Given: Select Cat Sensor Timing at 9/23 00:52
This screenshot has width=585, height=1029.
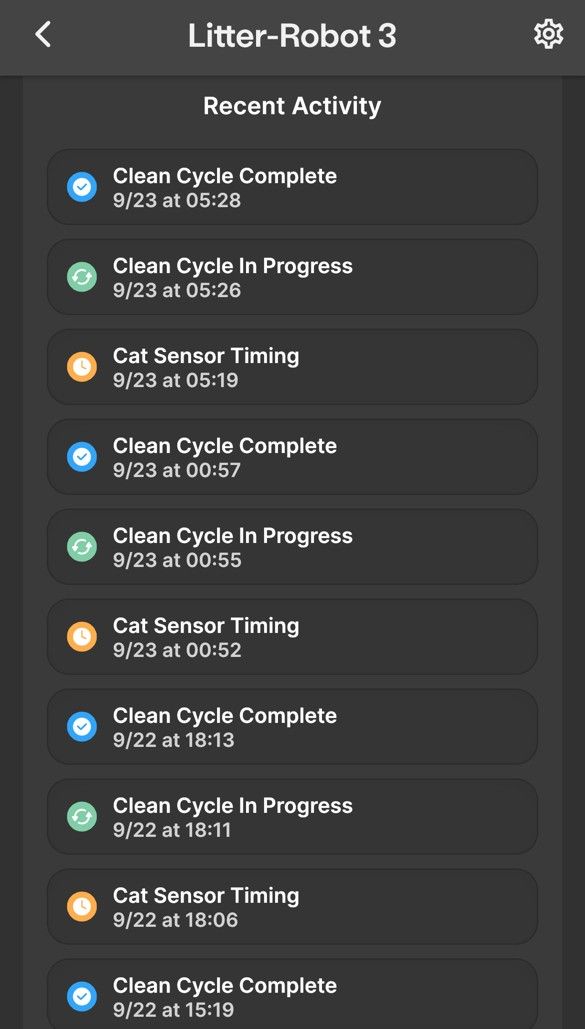Looking at the screenshot, I should pyautogui.click(x=292, y=637).
